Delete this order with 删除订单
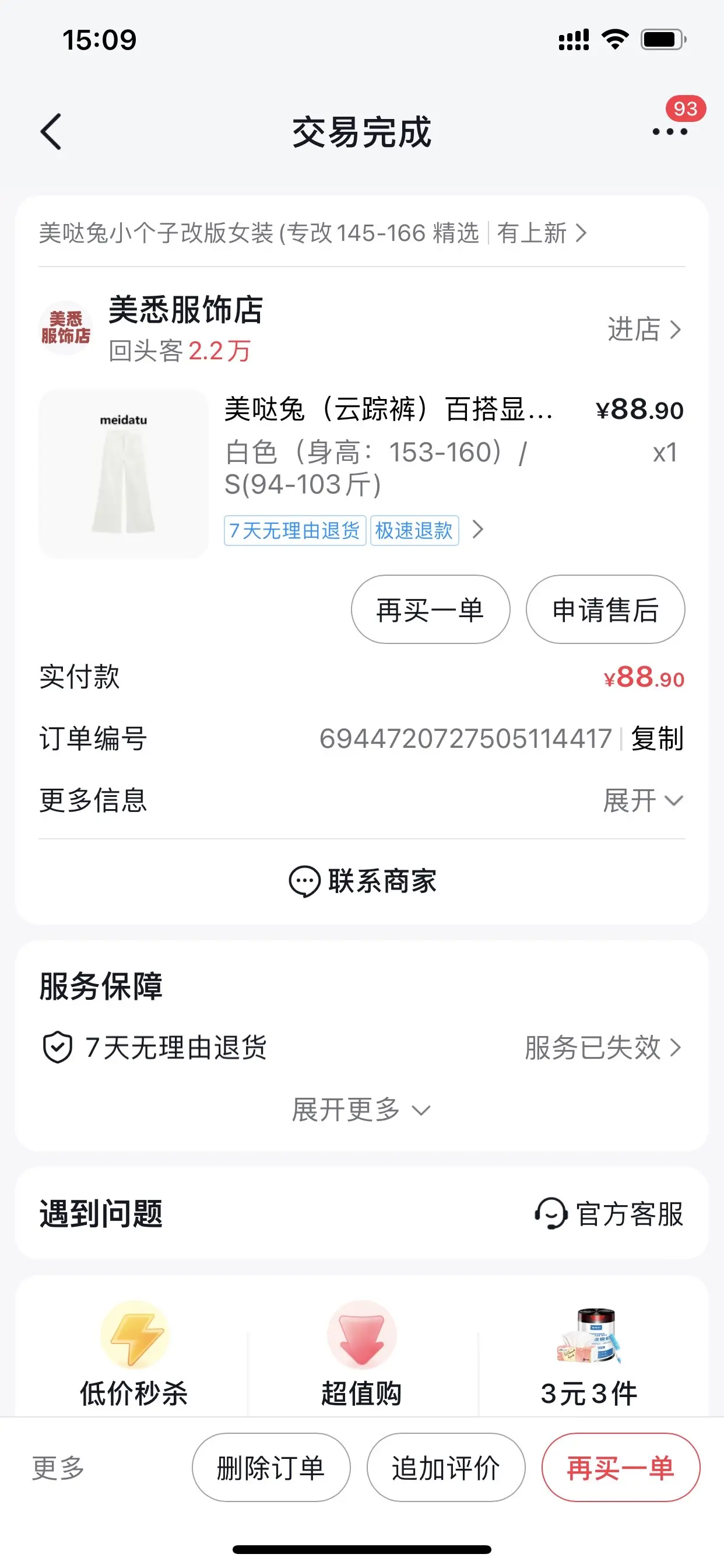 (270, 1468)
